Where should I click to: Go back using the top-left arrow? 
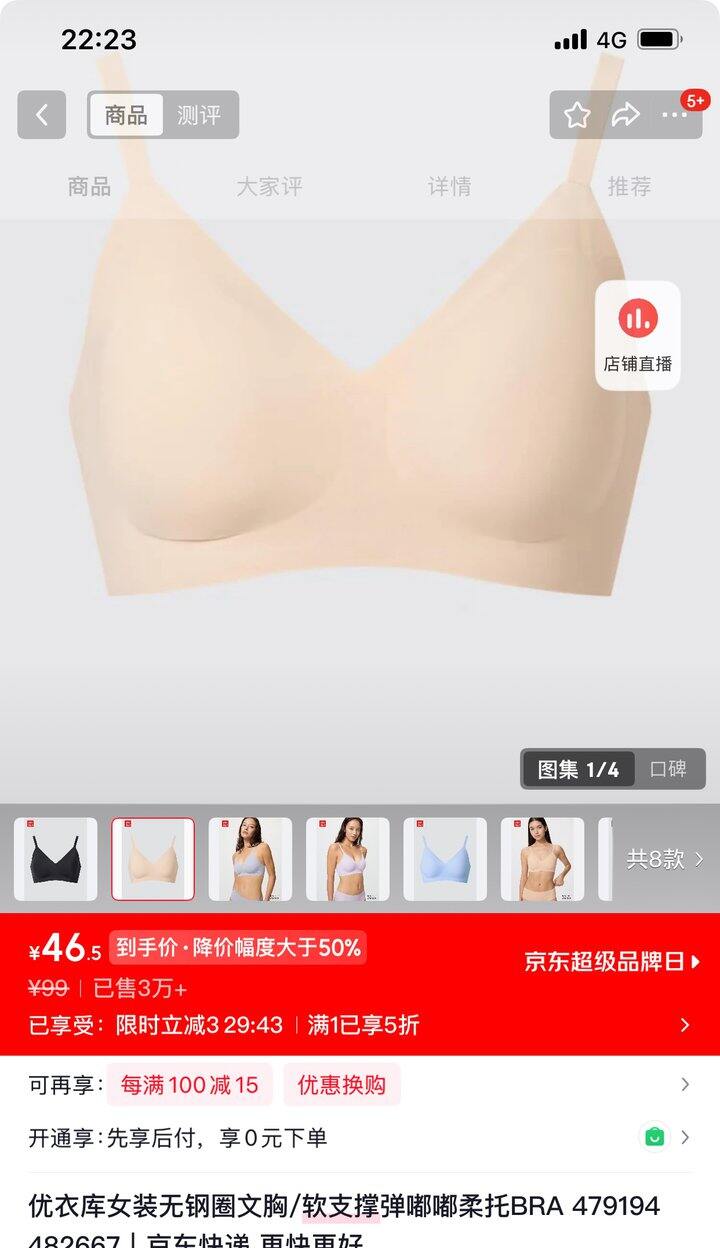point(42,115)
